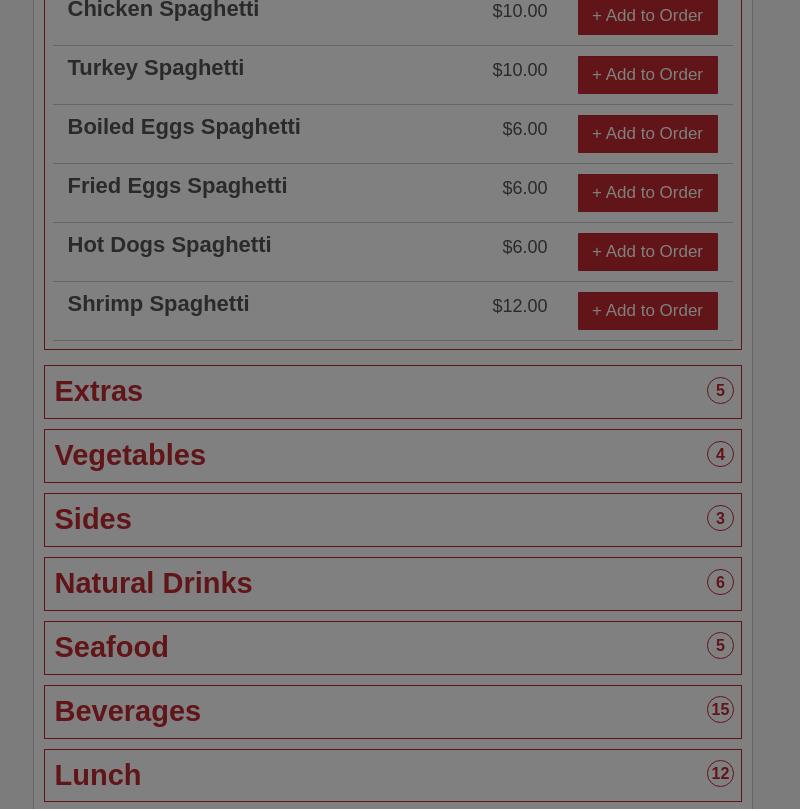800x809 pixels.
Task: Add Boiled Eggs Spaghetti to order
Action: (x=647, y=134)
